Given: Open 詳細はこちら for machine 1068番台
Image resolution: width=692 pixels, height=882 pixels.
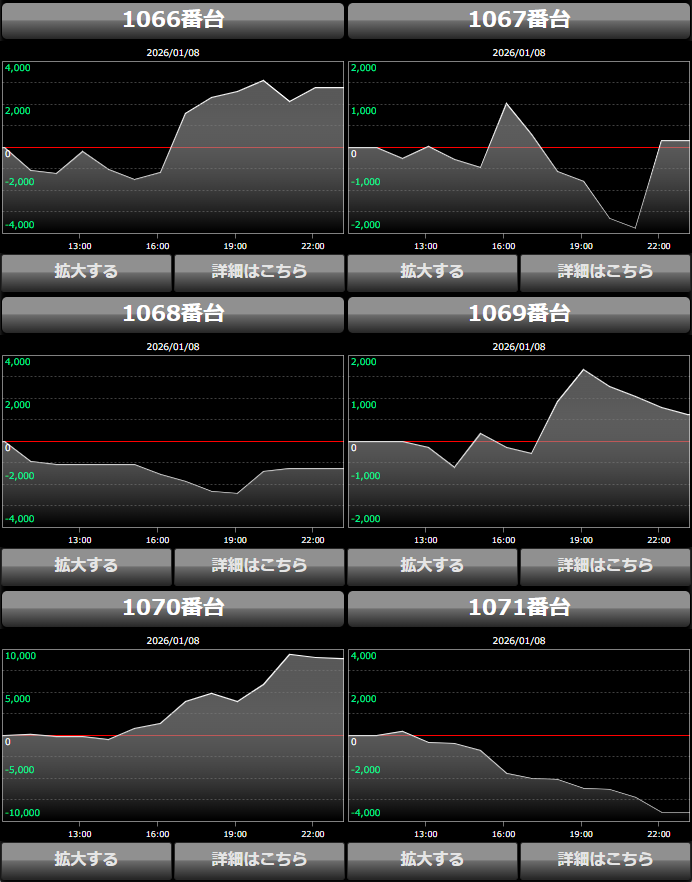Looking at the screenshot, I should [x=259, y=566].
